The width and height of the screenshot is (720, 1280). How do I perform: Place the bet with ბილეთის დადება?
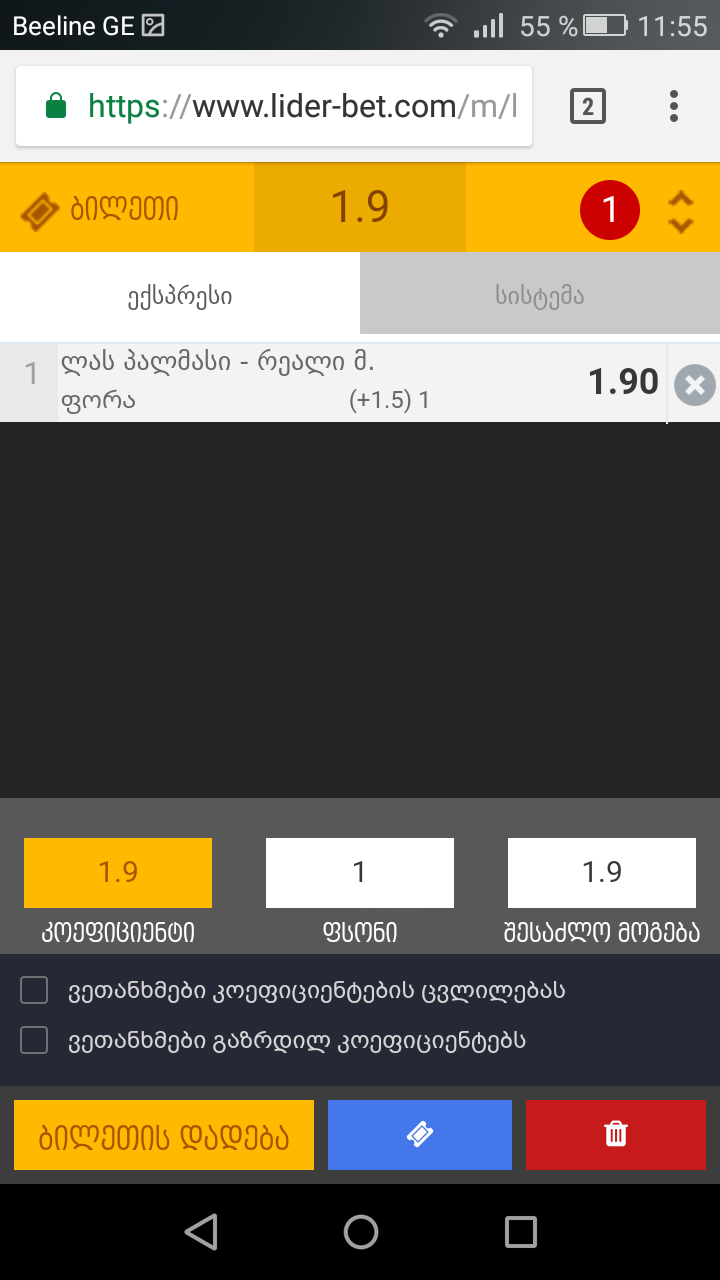tap(164, 1135)
